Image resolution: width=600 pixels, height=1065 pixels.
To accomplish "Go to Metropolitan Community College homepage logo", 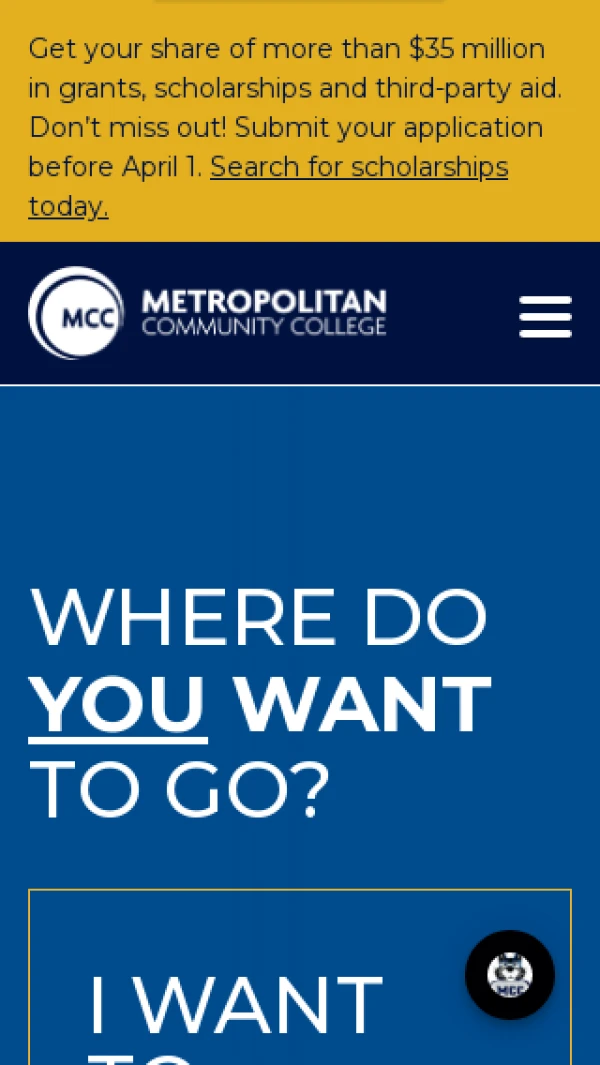I will pos(207,313).
